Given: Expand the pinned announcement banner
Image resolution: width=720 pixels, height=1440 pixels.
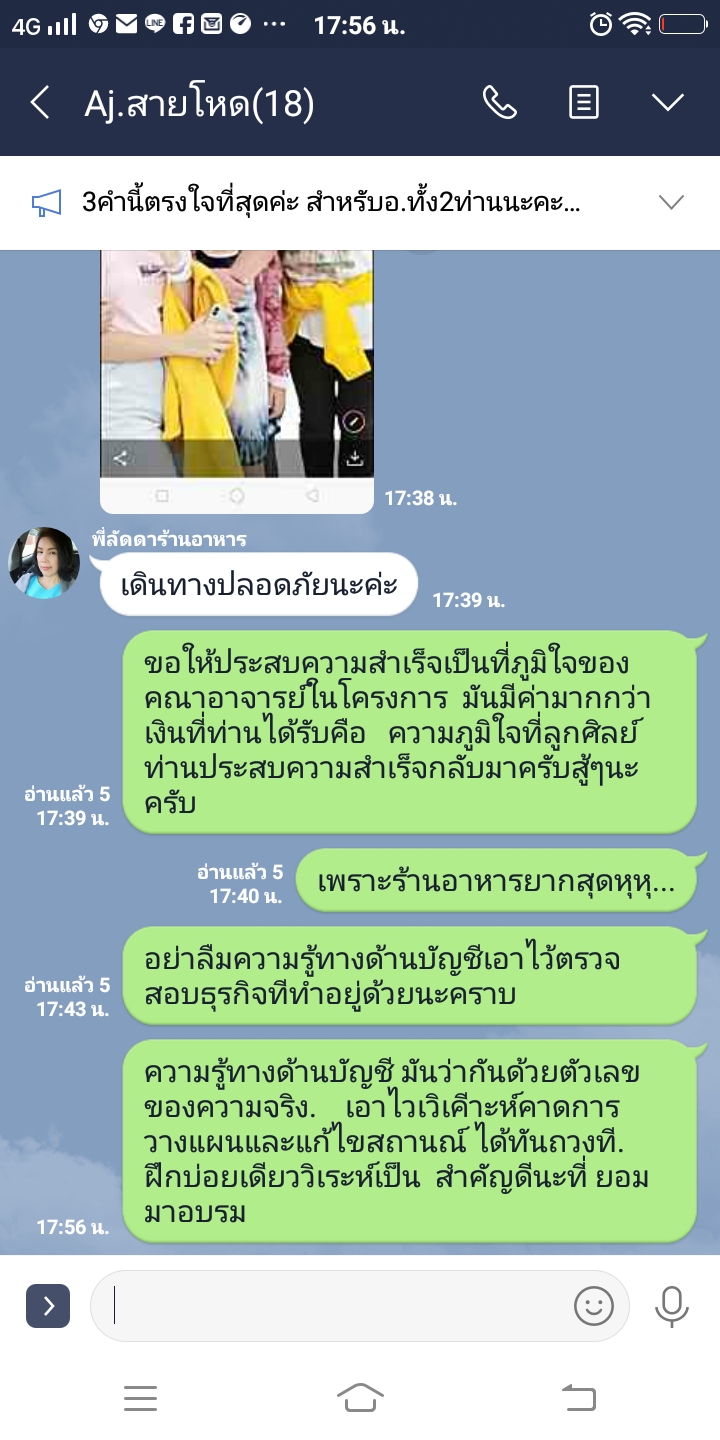Looking at the screenshot, I should (670, 203).
